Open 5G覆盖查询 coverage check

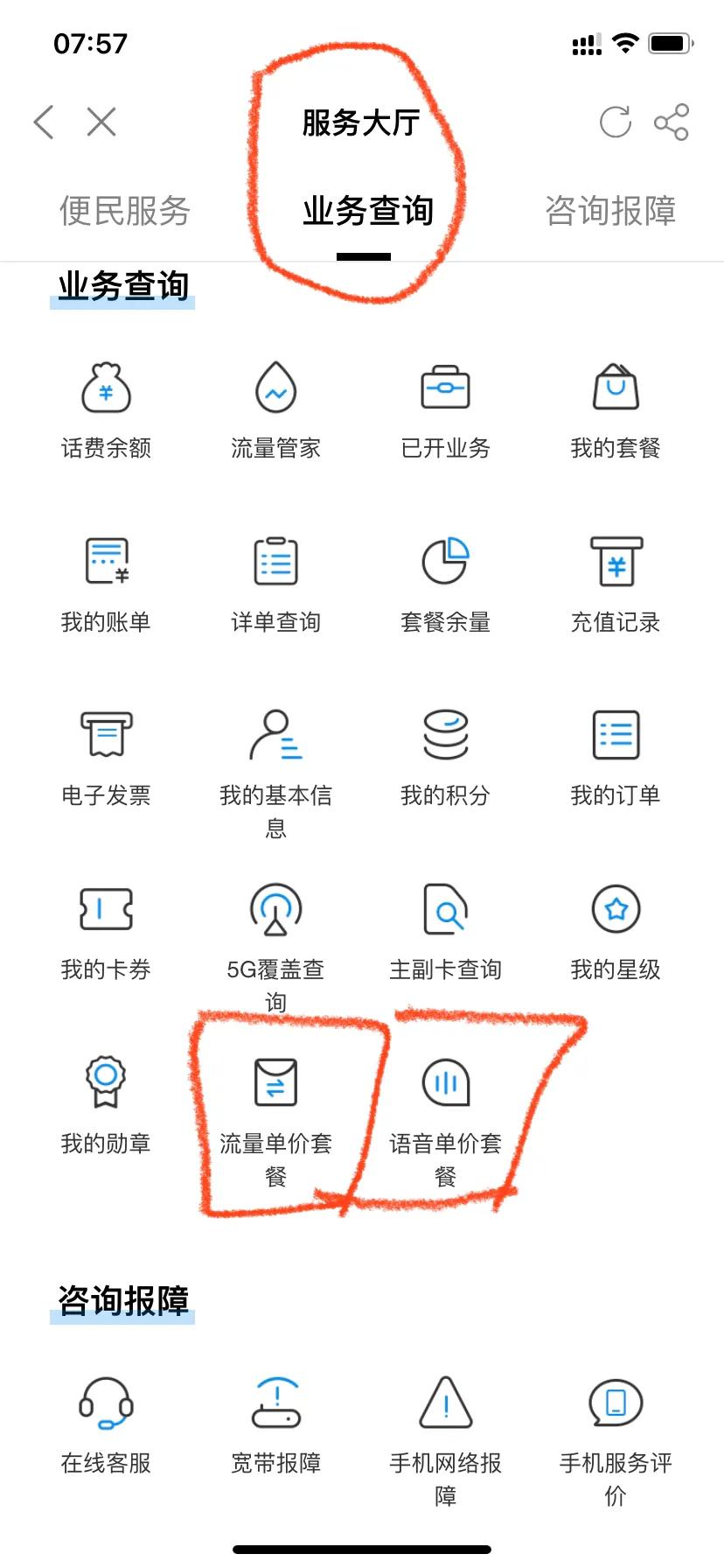point(275,927)
